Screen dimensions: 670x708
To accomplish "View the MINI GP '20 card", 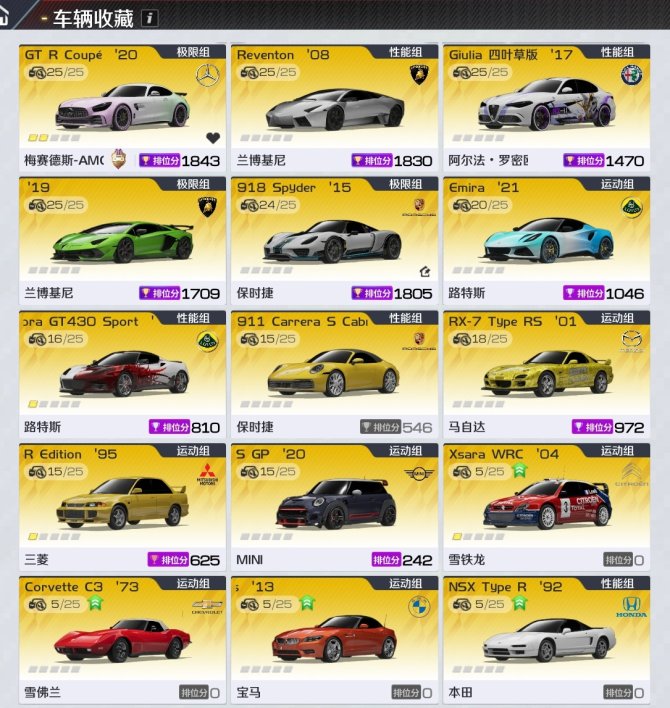I will coord(334,505).
